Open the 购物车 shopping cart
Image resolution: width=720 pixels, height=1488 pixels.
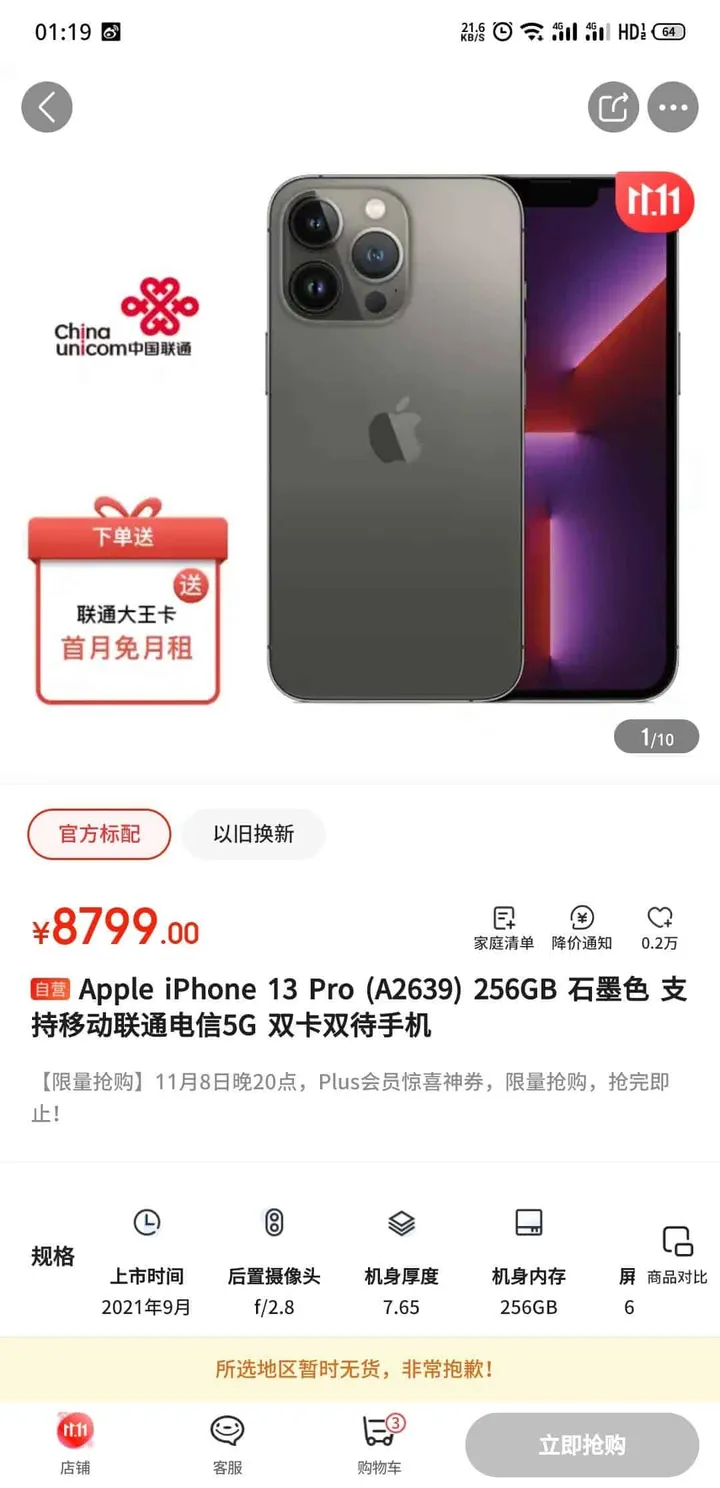click(379, 1445)
